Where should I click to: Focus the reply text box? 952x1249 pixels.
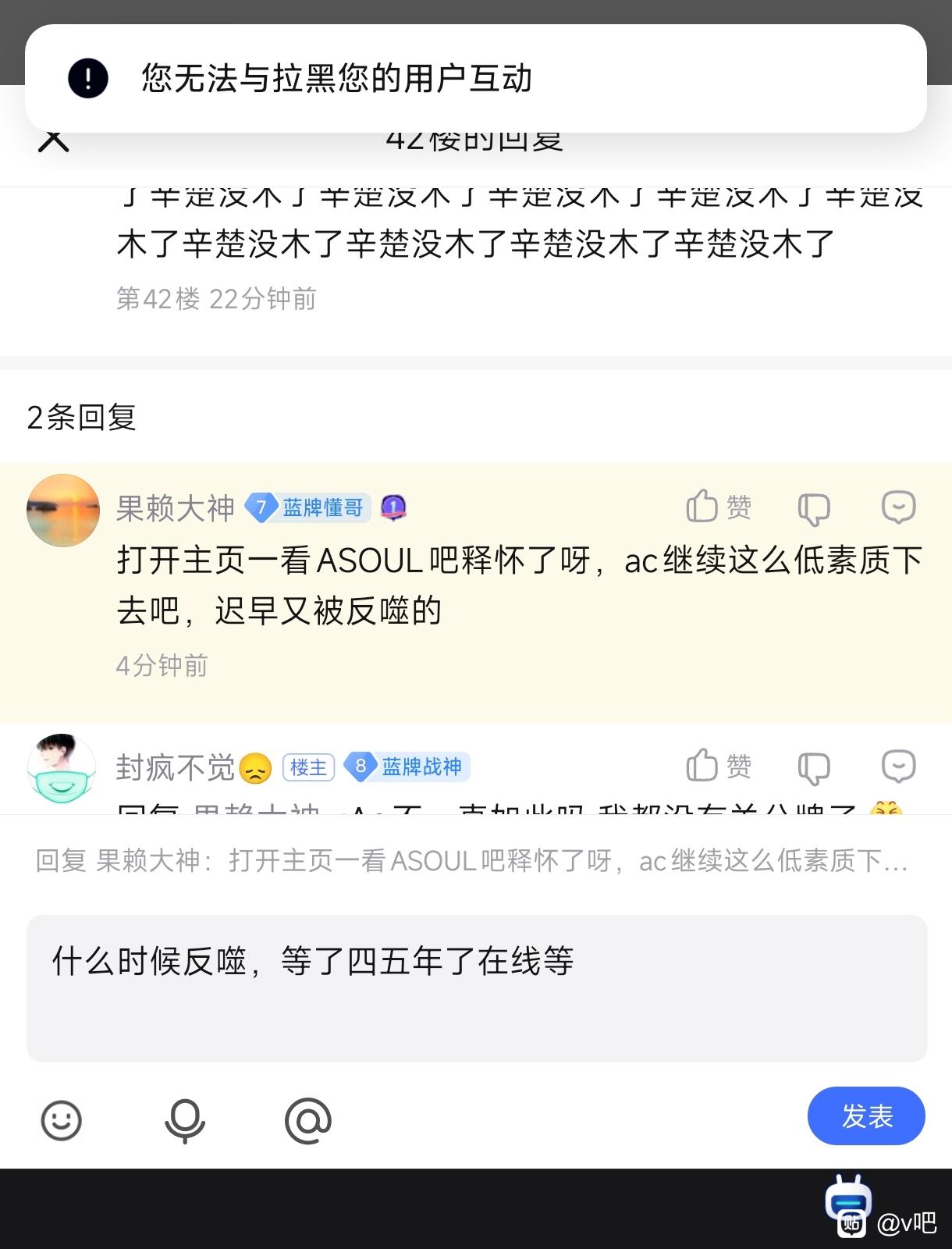[x=476, y=987]
